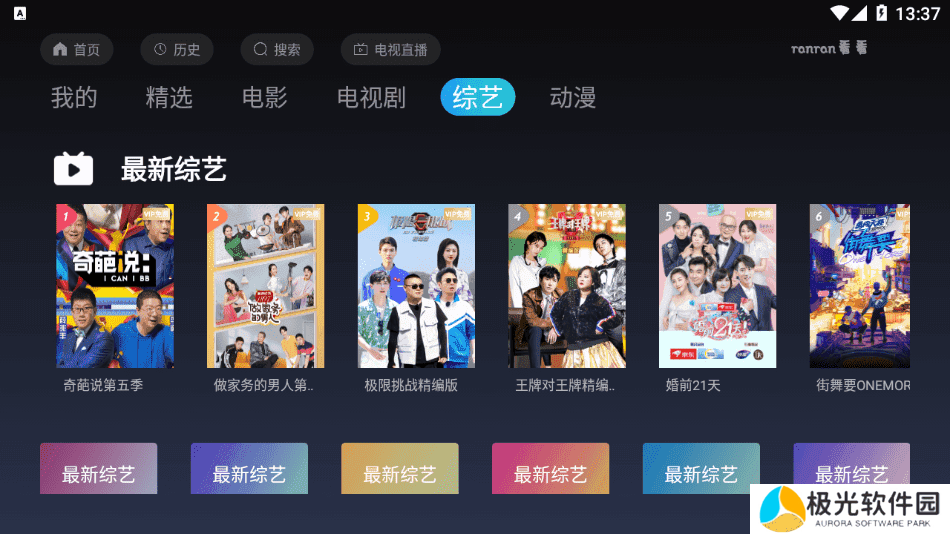Switch to the 我的 tab
950x534 pixels.
(74, 97)
